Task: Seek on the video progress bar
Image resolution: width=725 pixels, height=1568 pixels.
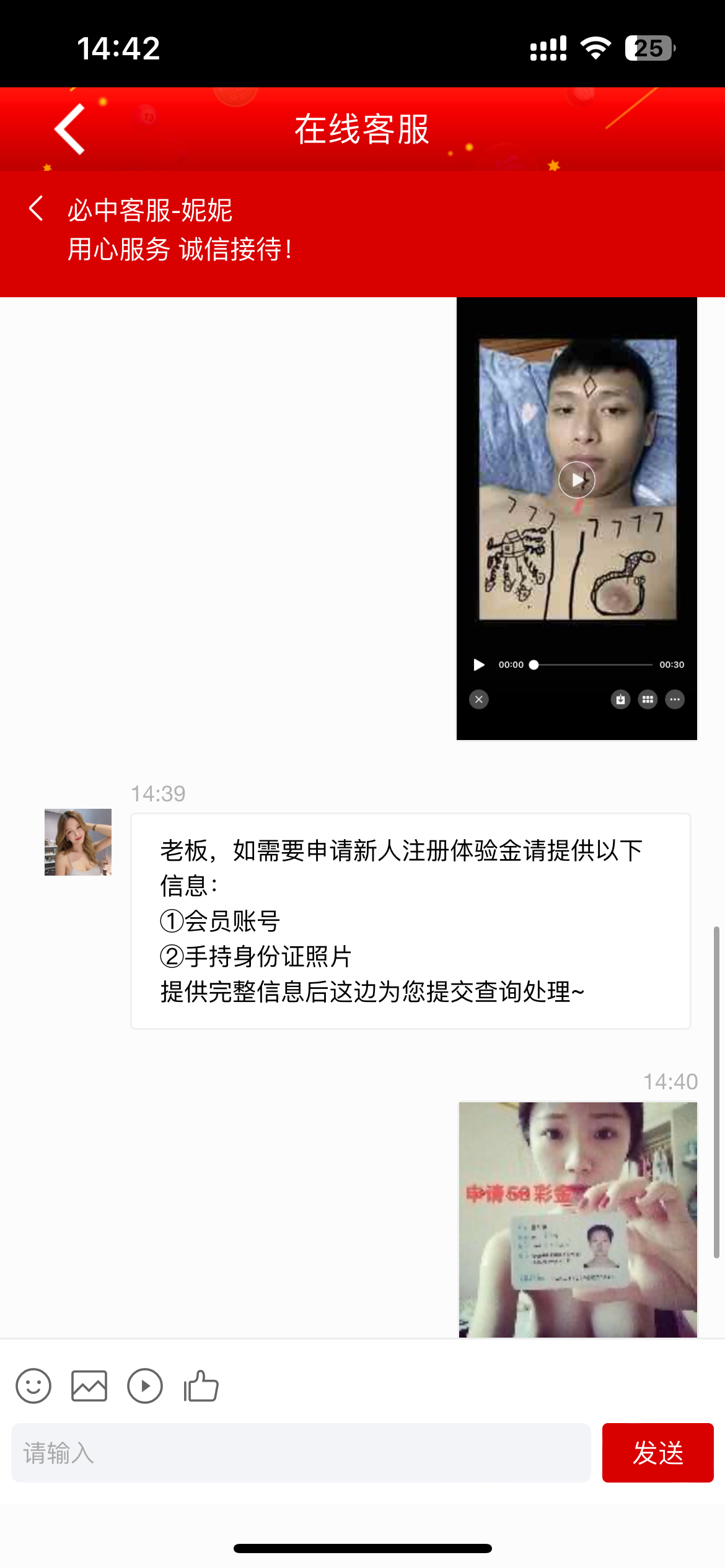Action: [592, 664]
